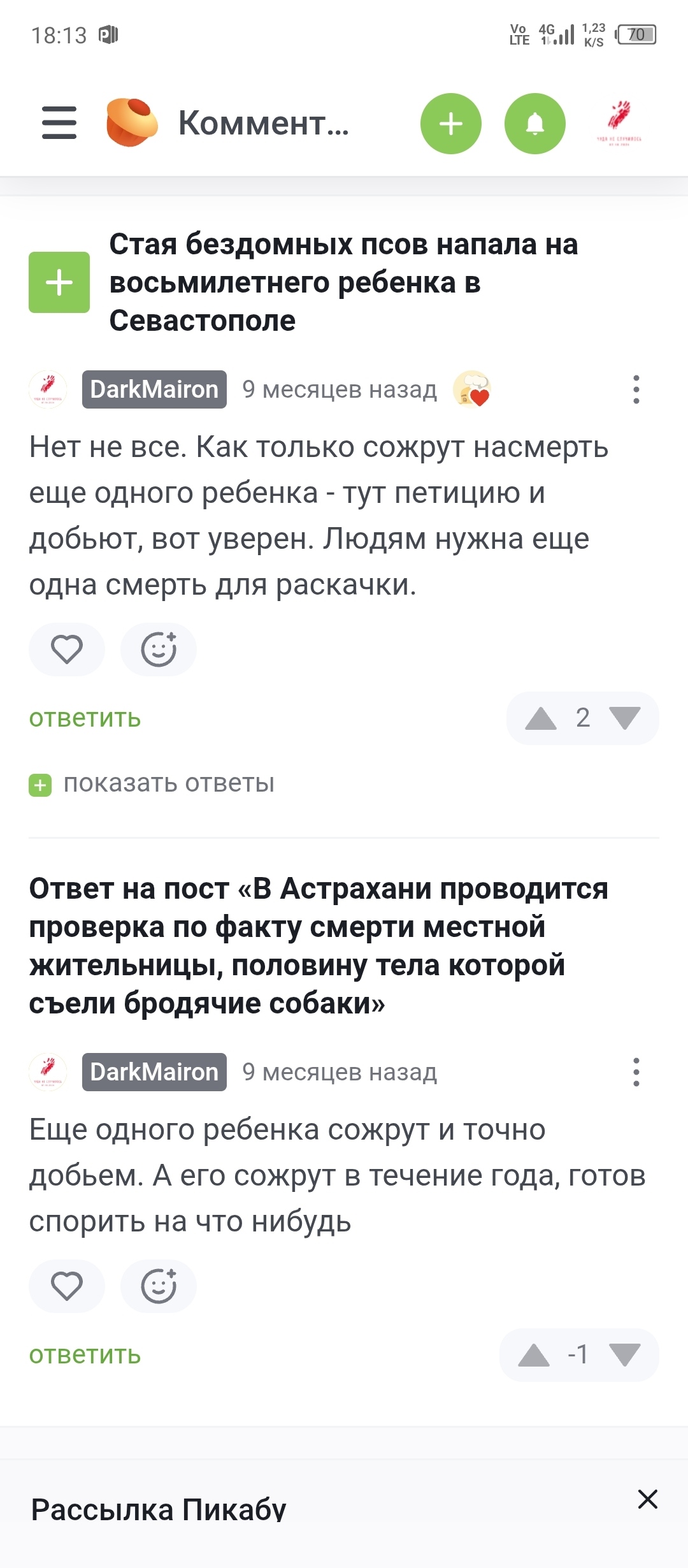Upvote the comment rated 2
This screenshot has height=1568, width=688.
541,718
